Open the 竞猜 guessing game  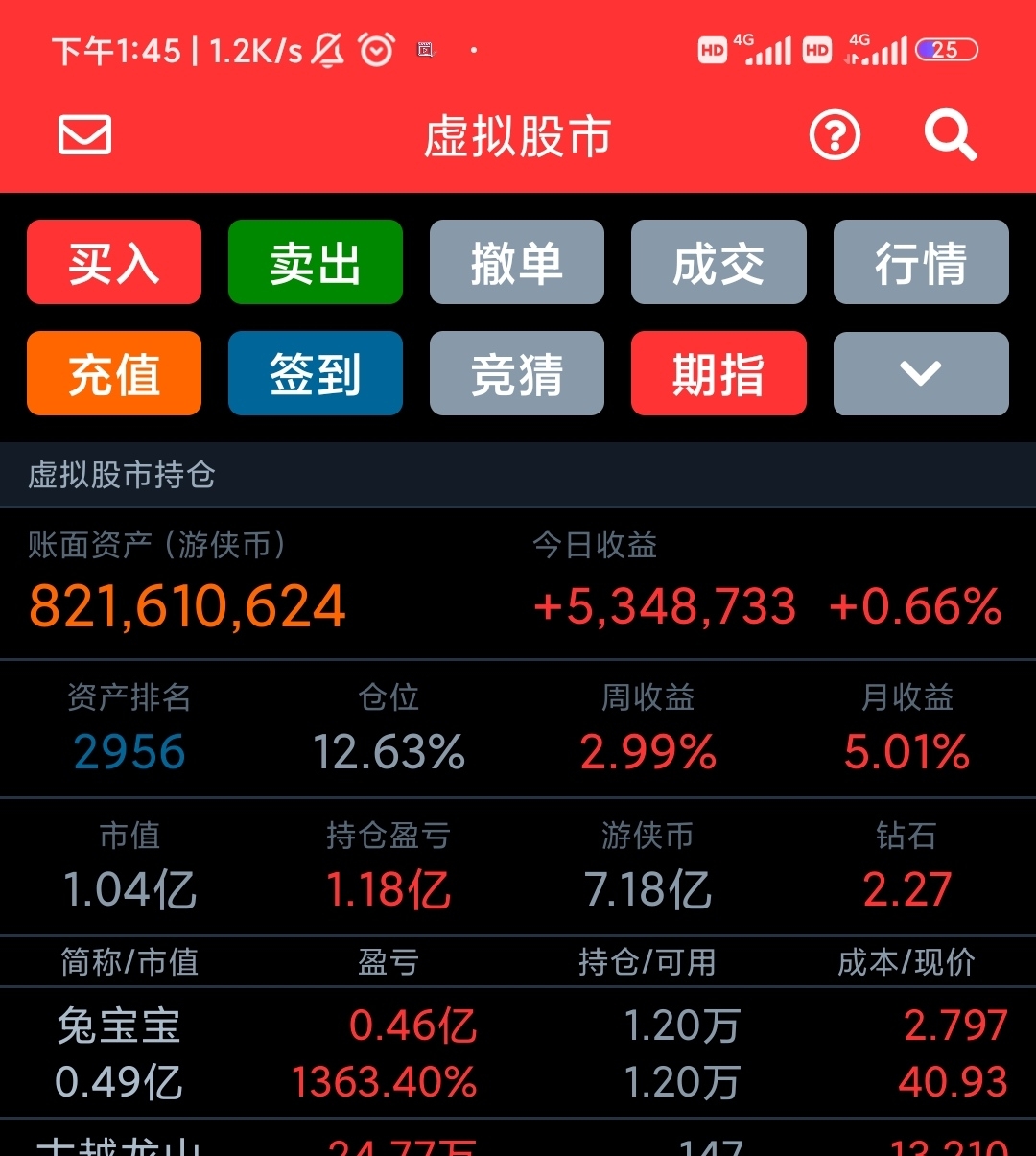517,373
